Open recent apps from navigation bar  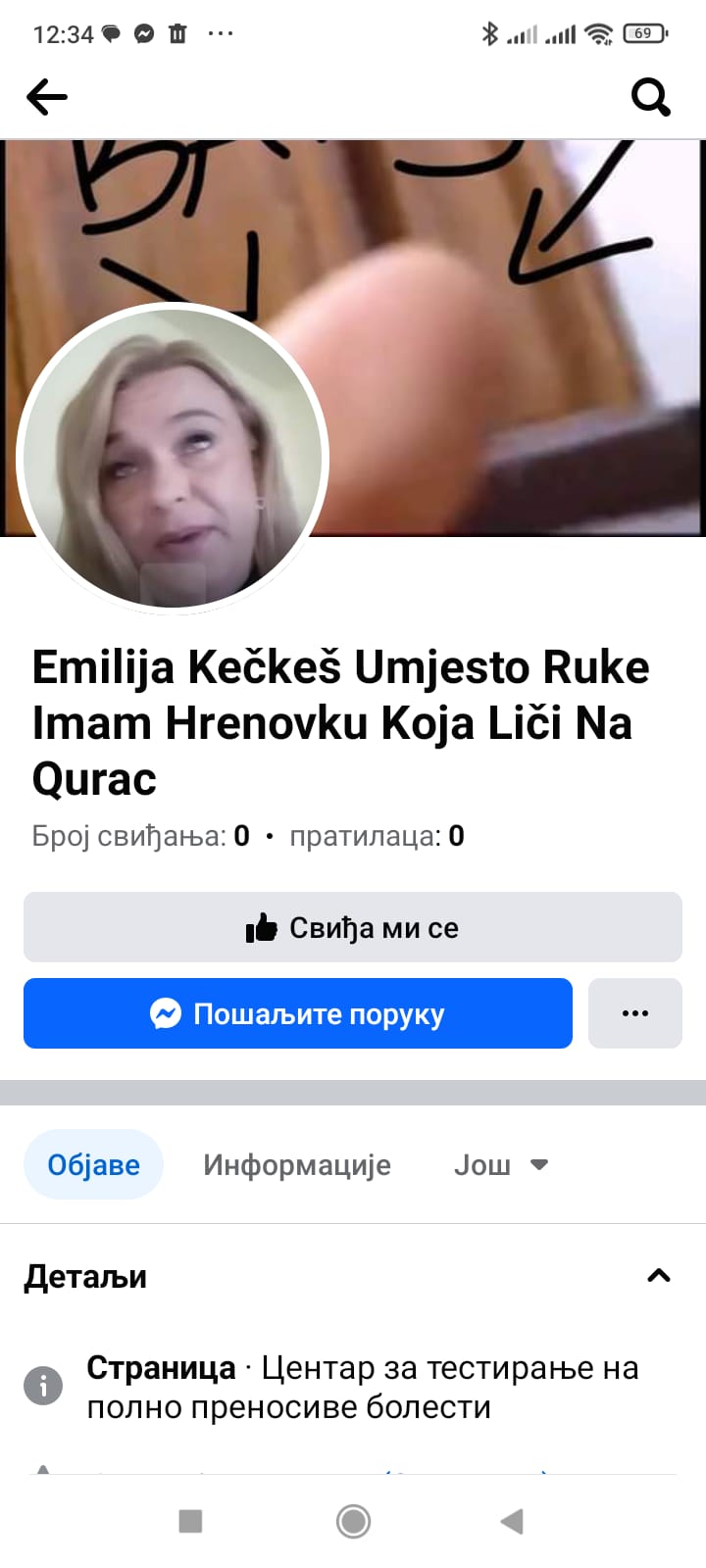pos(190,1521)
